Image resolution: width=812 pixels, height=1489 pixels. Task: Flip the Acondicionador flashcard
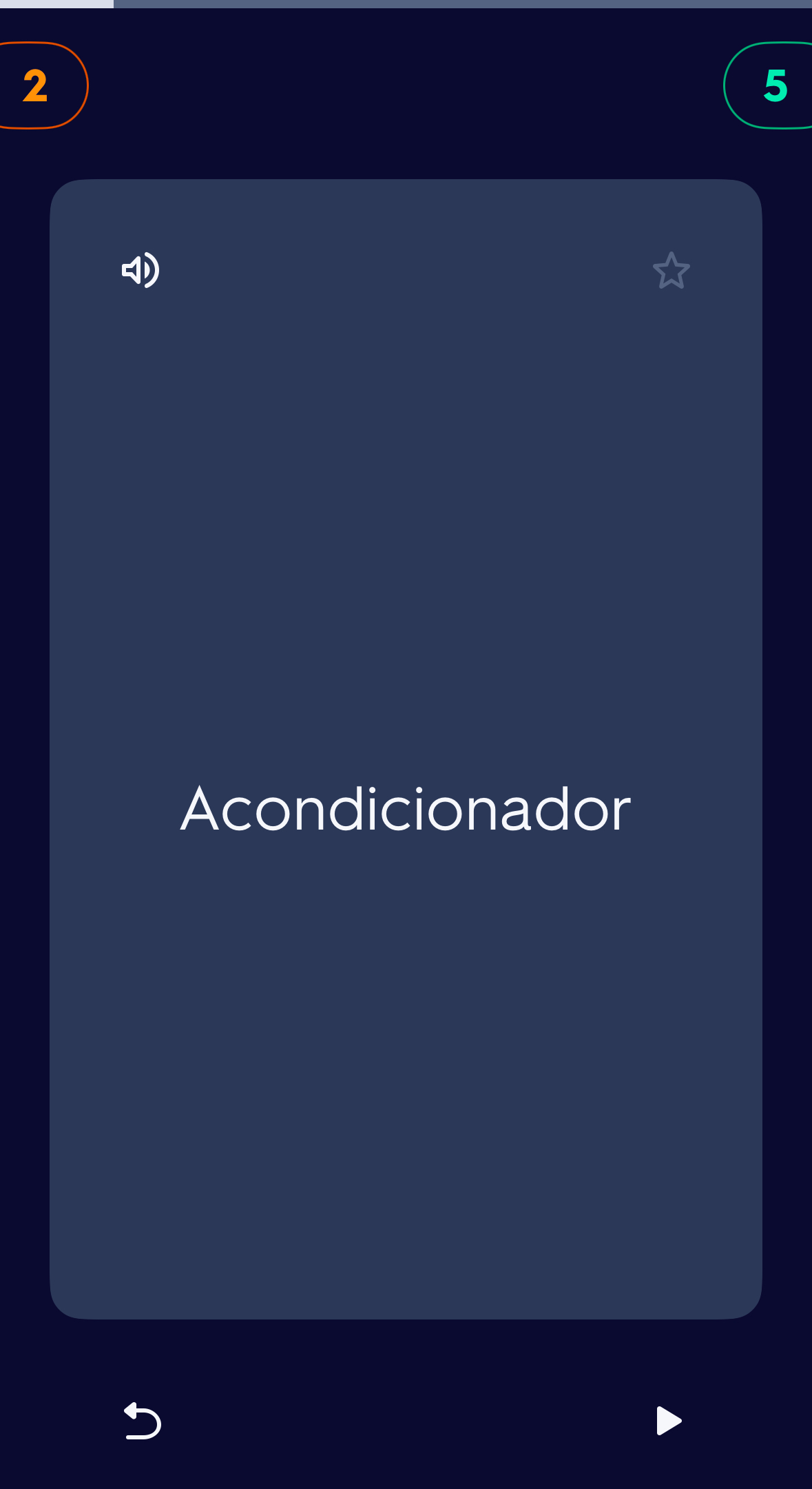406,810
